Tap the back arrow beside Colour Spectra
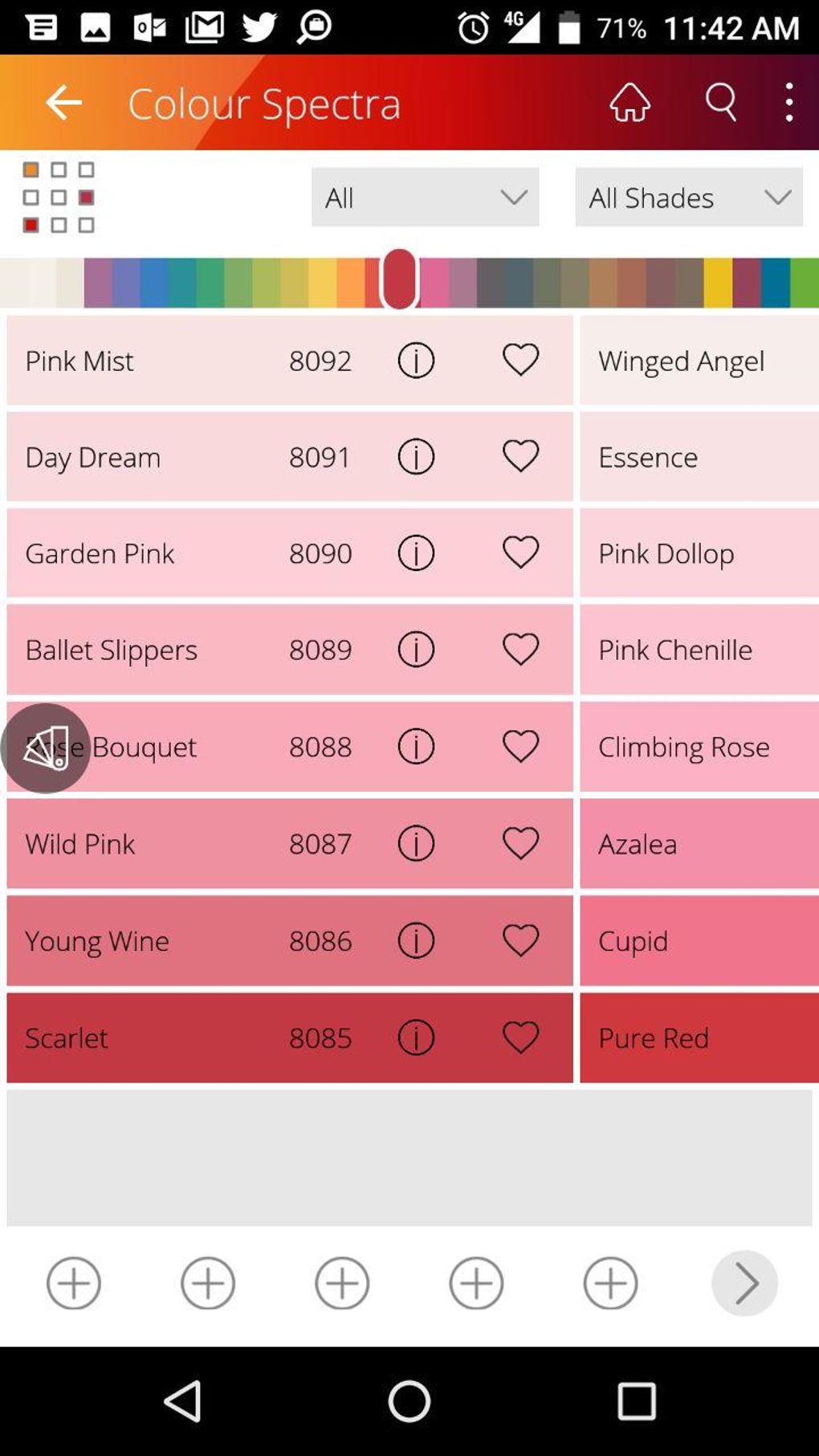The width and height of the screenshot is (819, 1456). tap(63, 103)
